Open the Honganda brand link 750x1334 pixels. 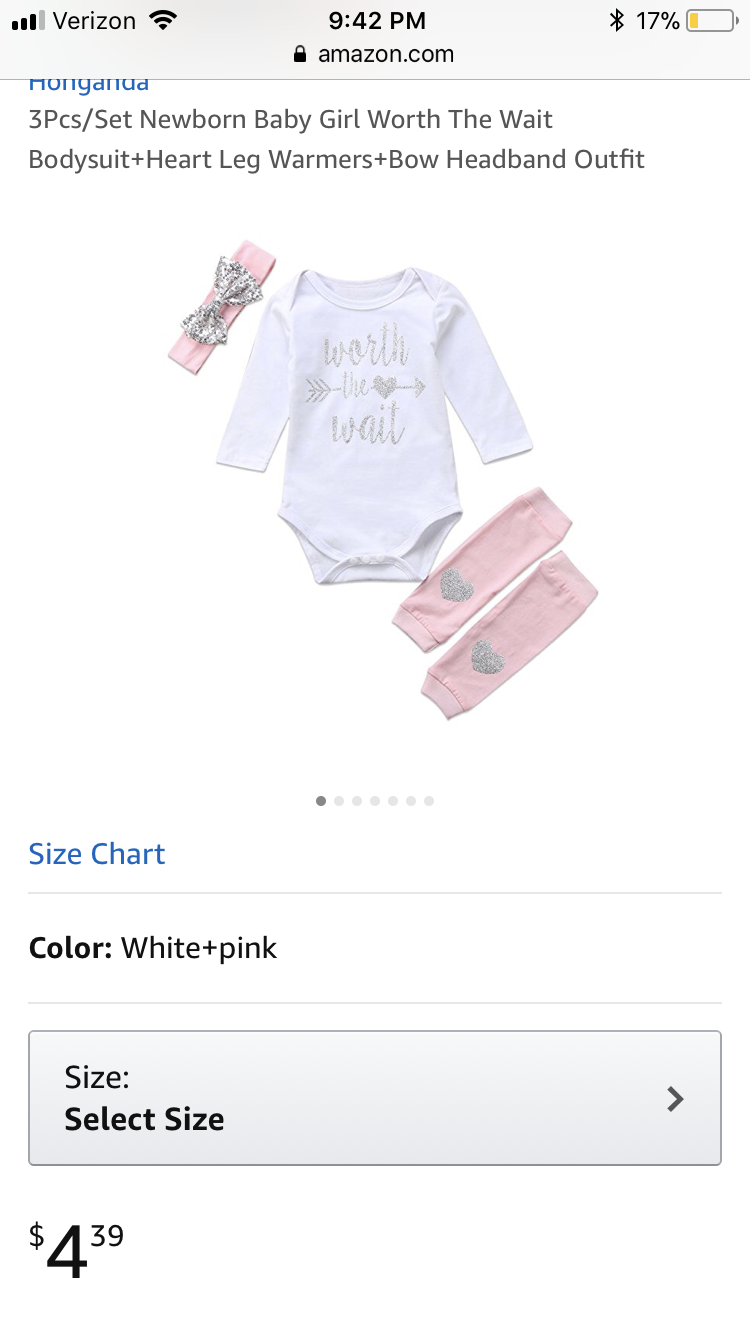coord(89,84)
